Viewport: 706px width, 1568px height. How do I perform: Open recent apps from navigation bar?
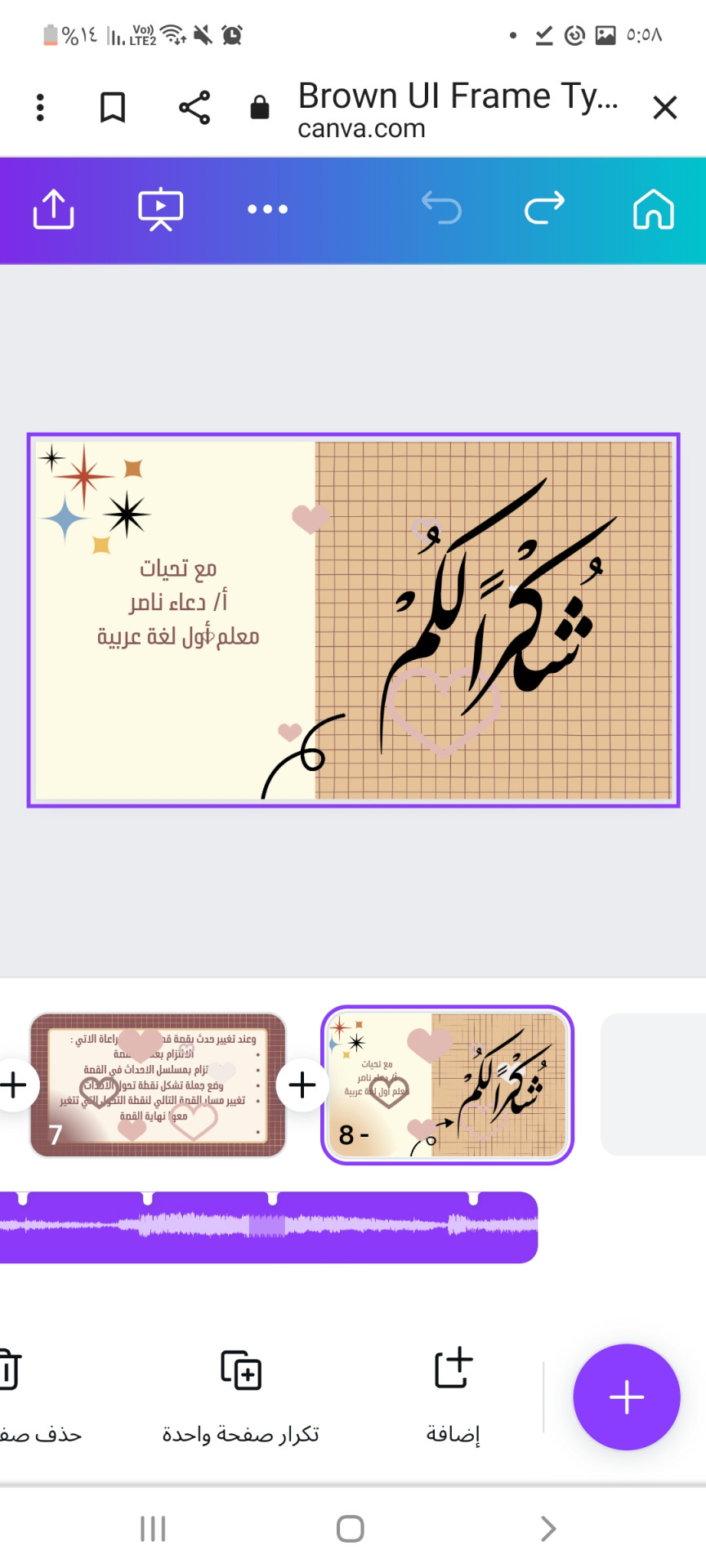tap(153, 1528)
